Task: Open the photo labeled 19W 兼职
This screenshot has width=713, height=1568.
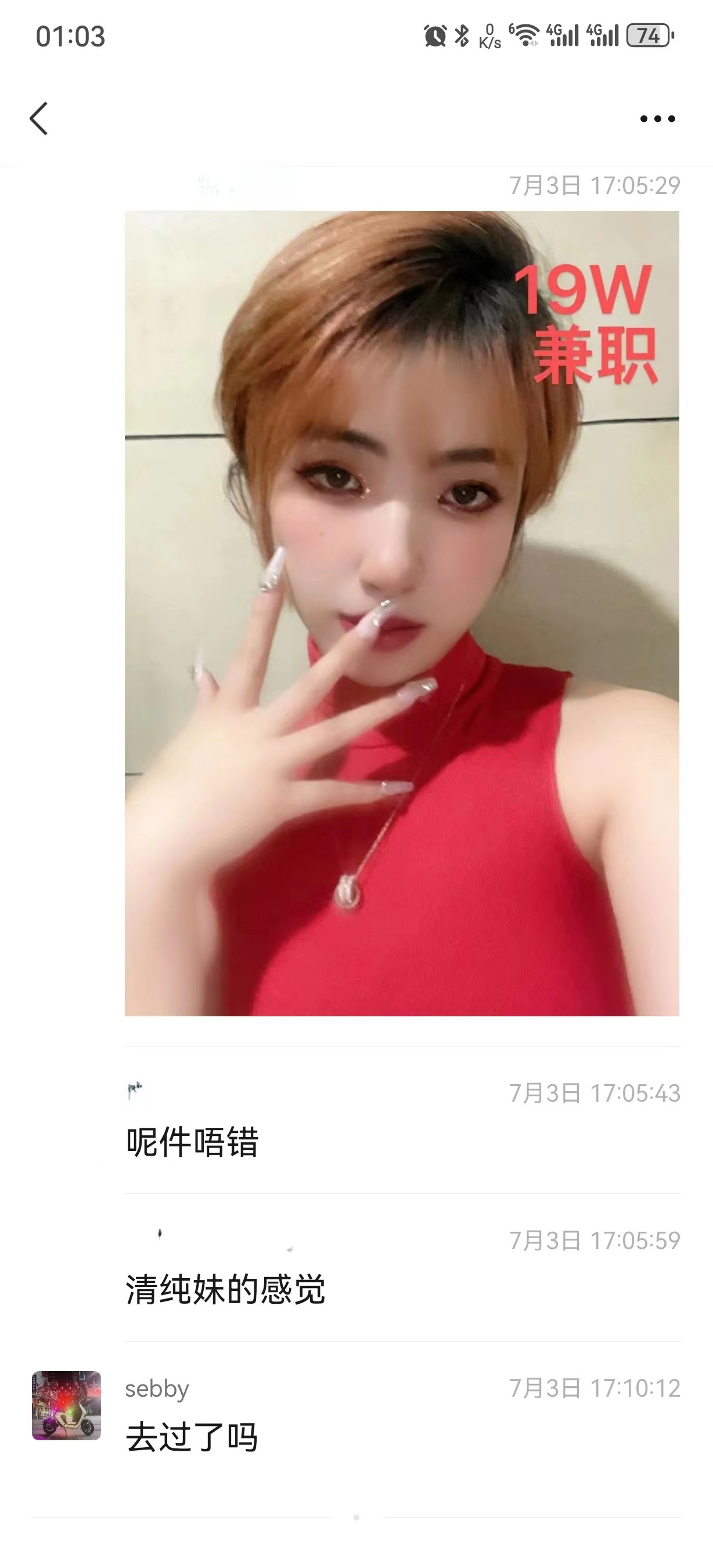Action: [402, 613]
